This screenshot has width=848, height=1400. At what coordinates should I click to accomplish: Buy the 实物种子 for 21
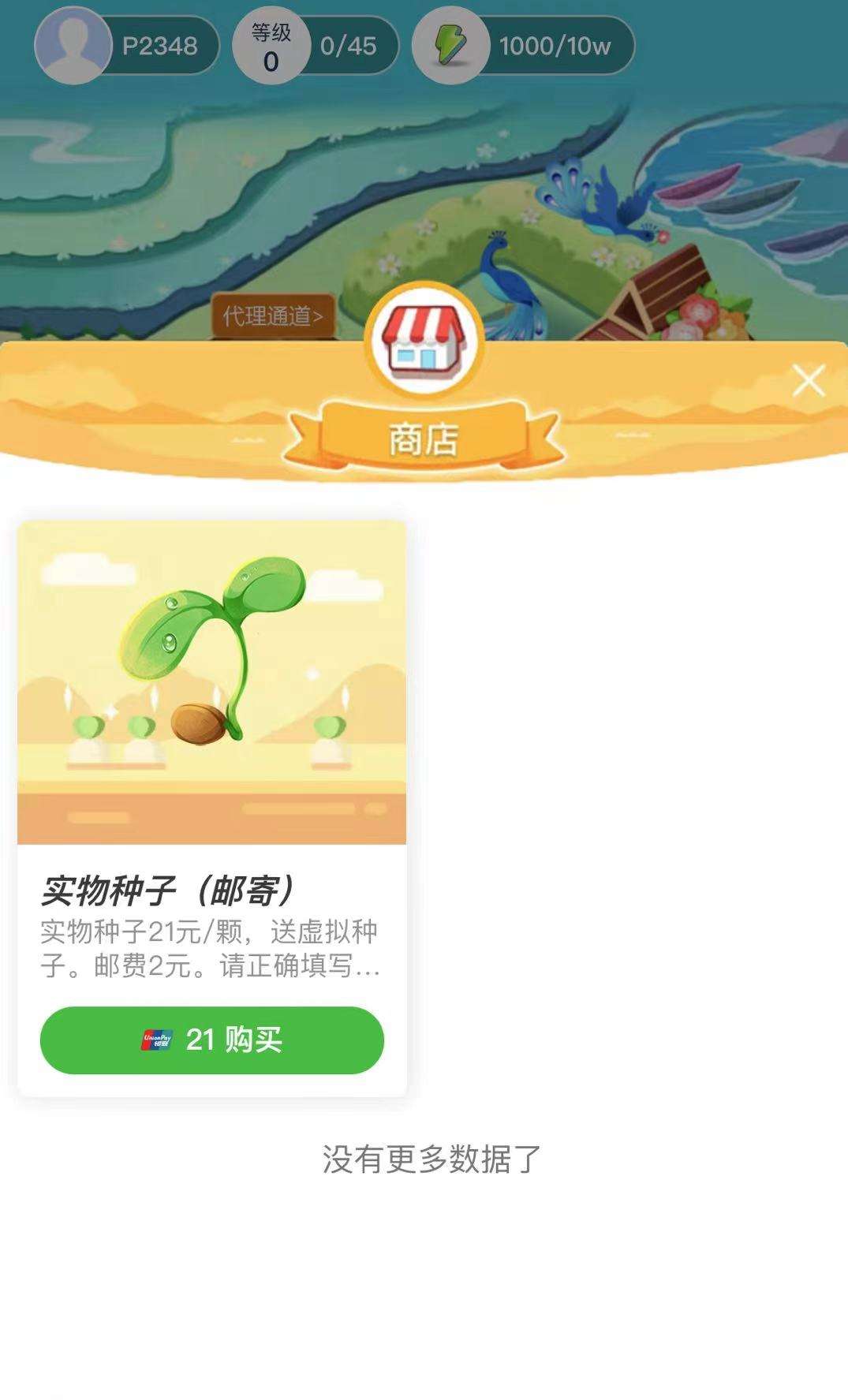click(x=211, y=1040)
